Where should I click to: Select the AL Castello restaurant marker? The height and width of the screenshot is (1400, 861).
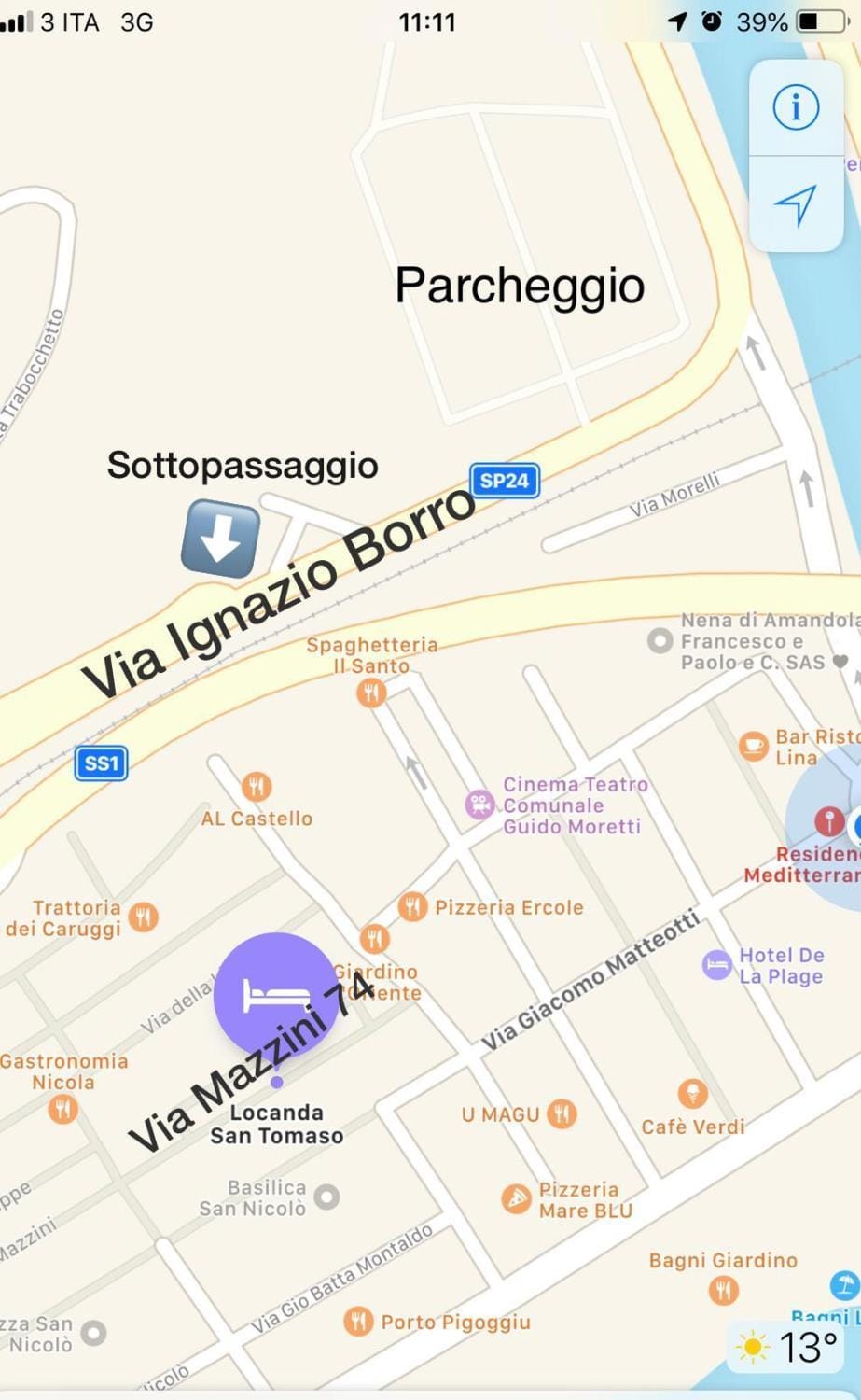257,787
